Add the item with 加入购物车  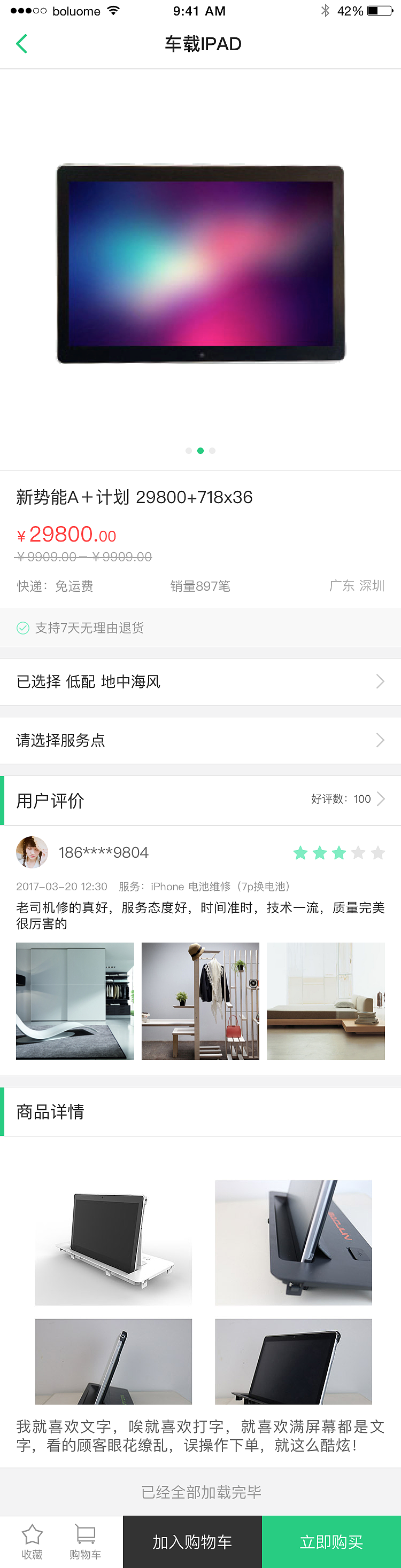[192, 1542]
